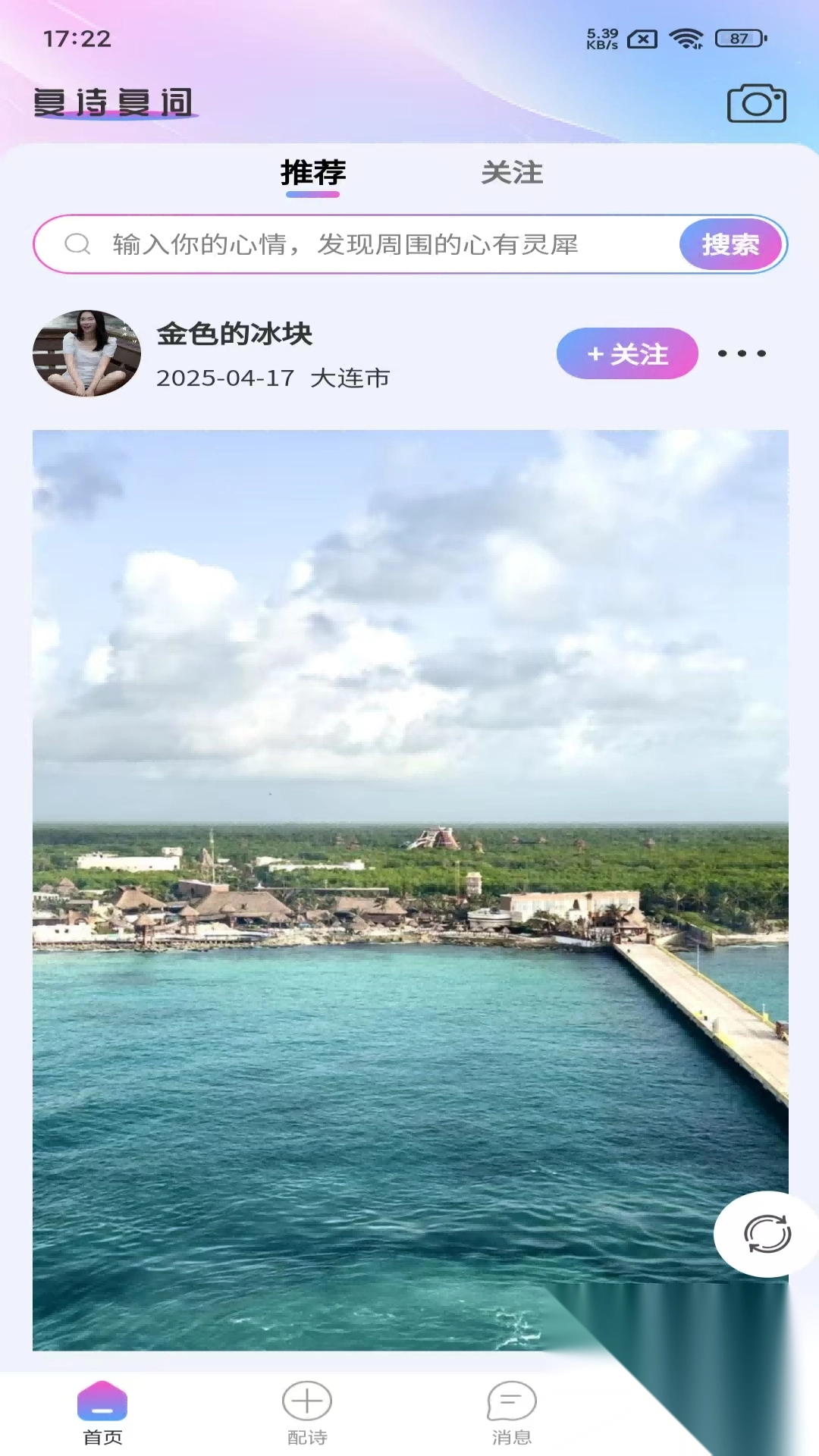This screenshot has width=819, height=1456.
Task: Tap the location text 大连市
Action: tap(350, 378)
